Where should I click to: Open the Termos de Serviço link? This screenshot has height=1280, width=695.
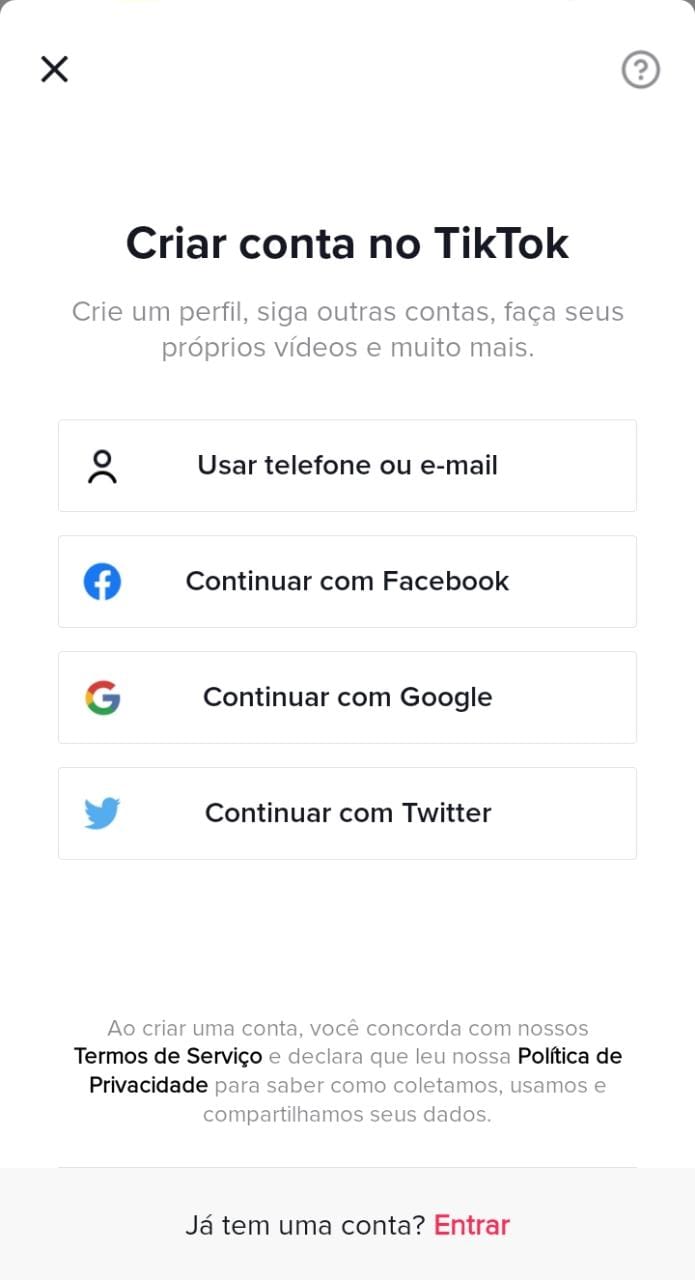[x=168, y=1056]
